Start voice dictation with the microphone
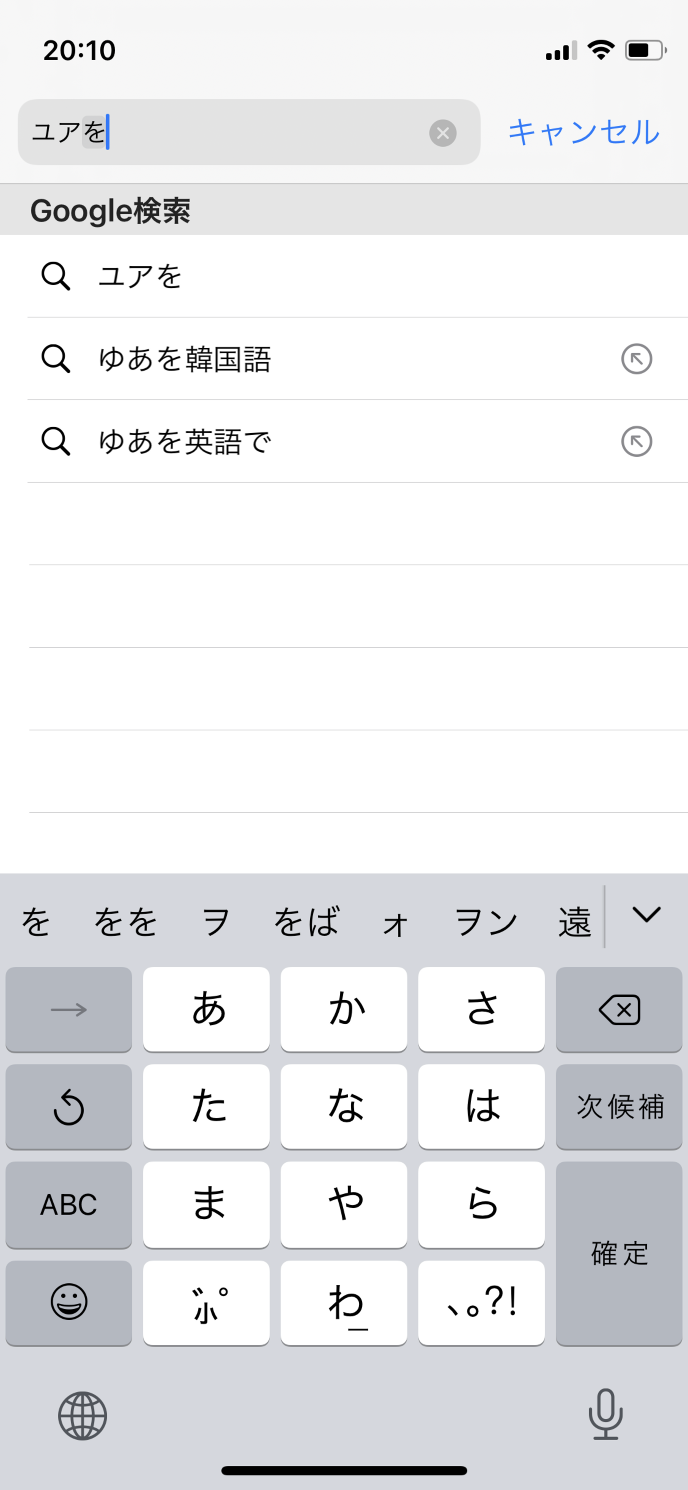This screenshot has height=1490, width=688. click(605, 1416)
